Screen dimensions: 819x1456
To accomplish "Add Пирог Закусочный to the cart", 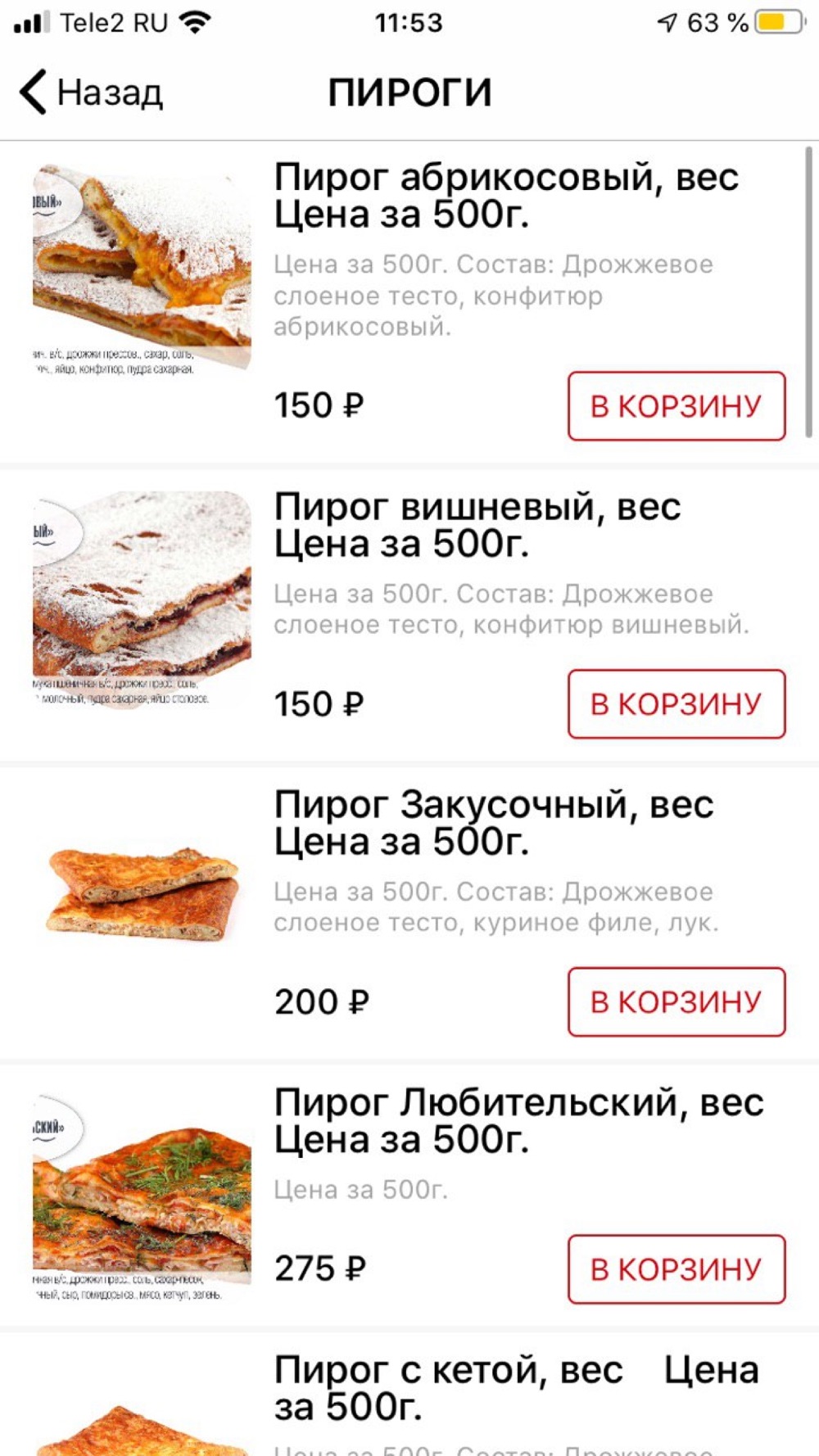I will (x=676, y=1002).
